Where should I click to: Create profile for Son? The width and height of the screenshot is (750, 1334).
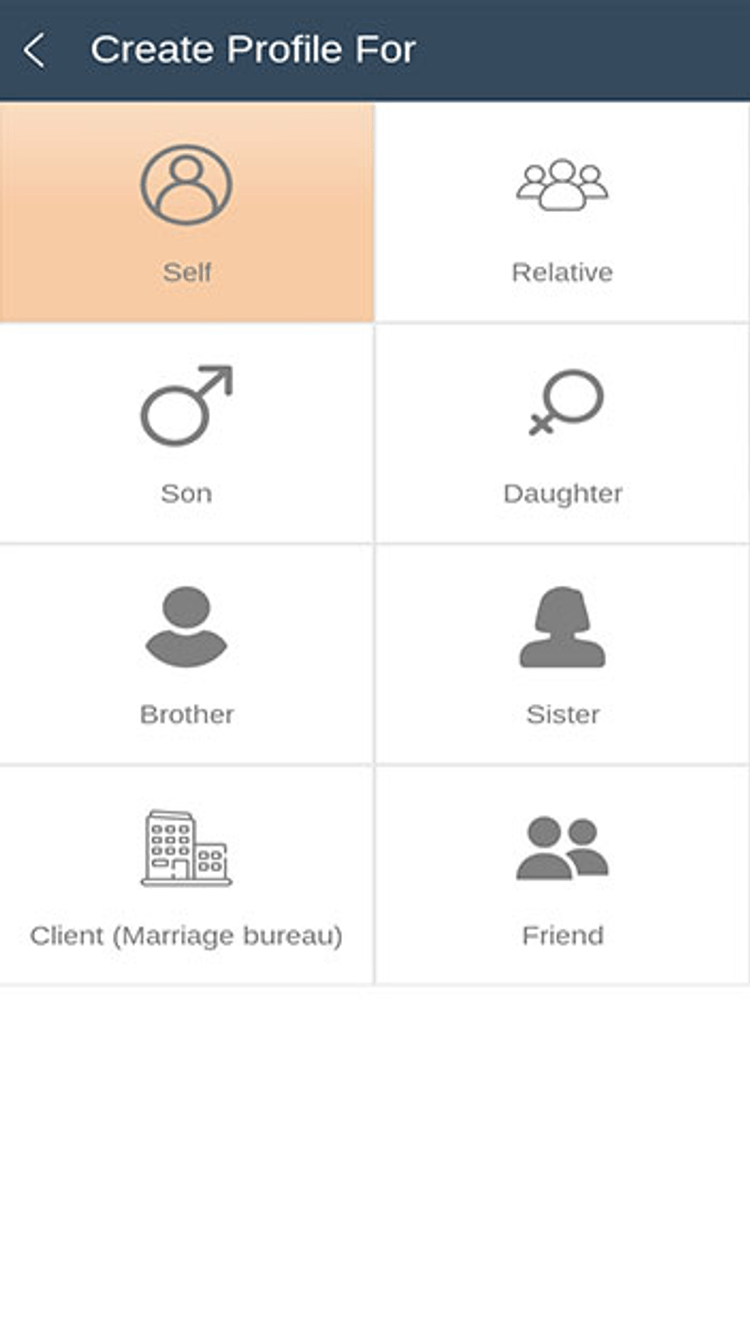pos(187,434)
